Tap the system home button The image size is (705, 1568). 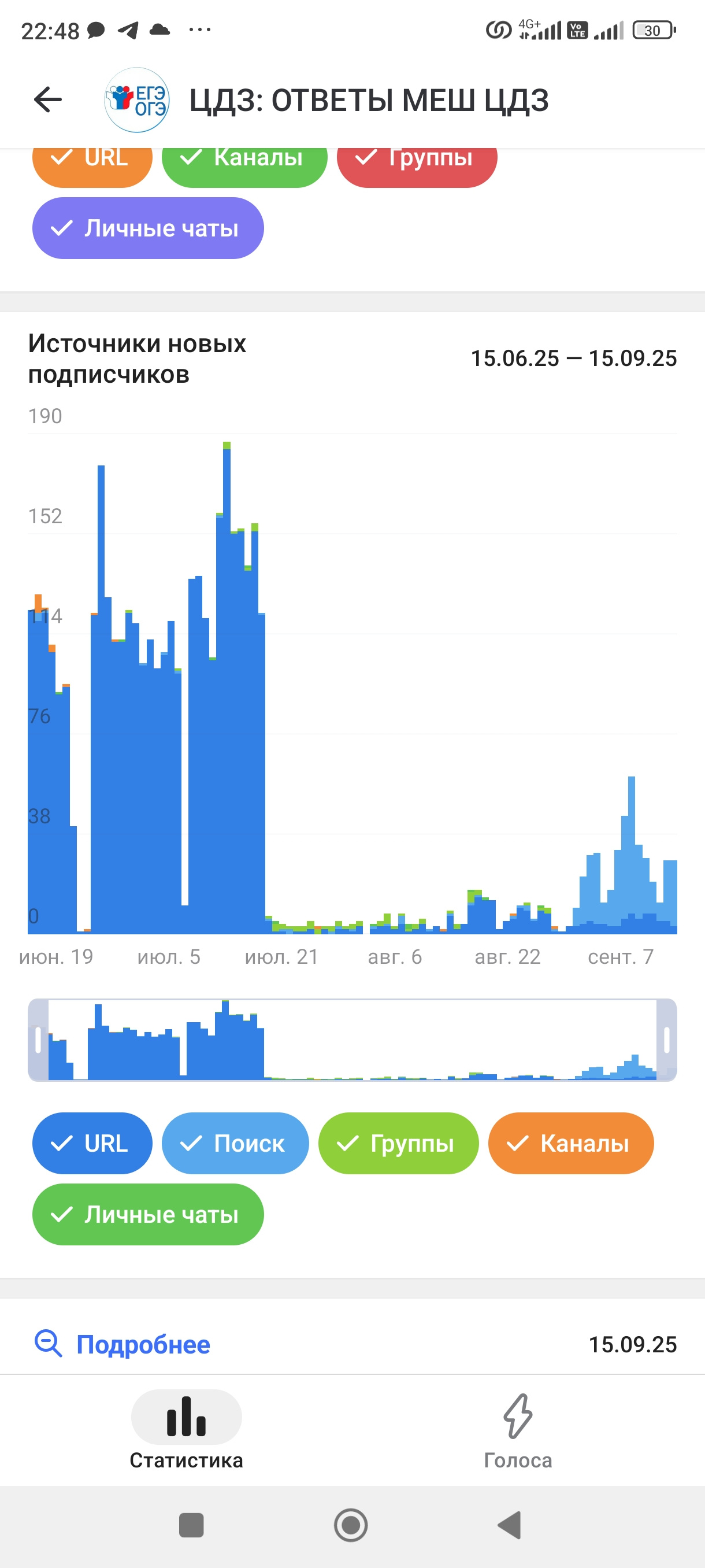coord(351,1525)
